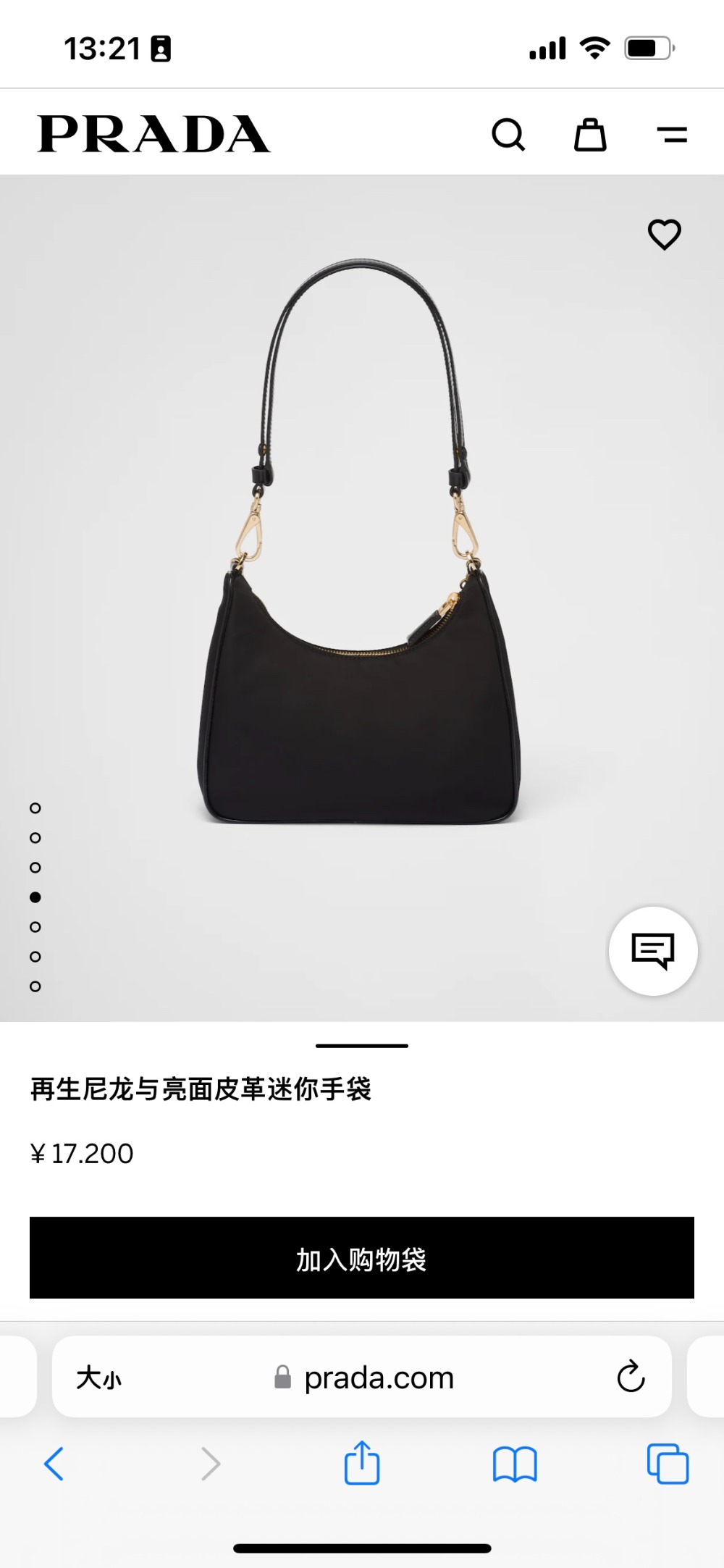Image resolution: width=724 pixels, height=1568 pixels.
Task: Reload the prada.com page
Action: click(631, 1377)
